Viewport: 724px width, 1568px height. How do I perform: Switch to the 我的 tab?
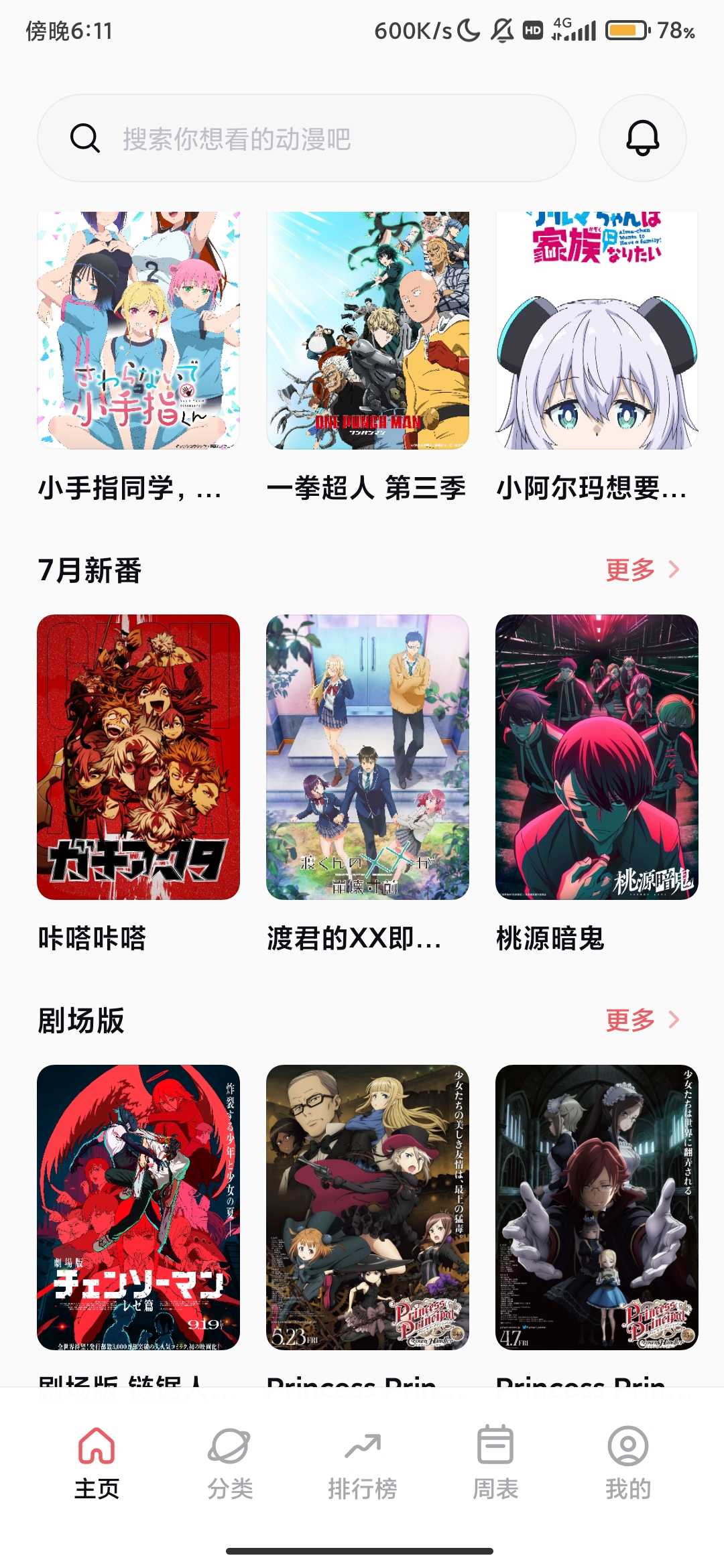(627, 1462)
